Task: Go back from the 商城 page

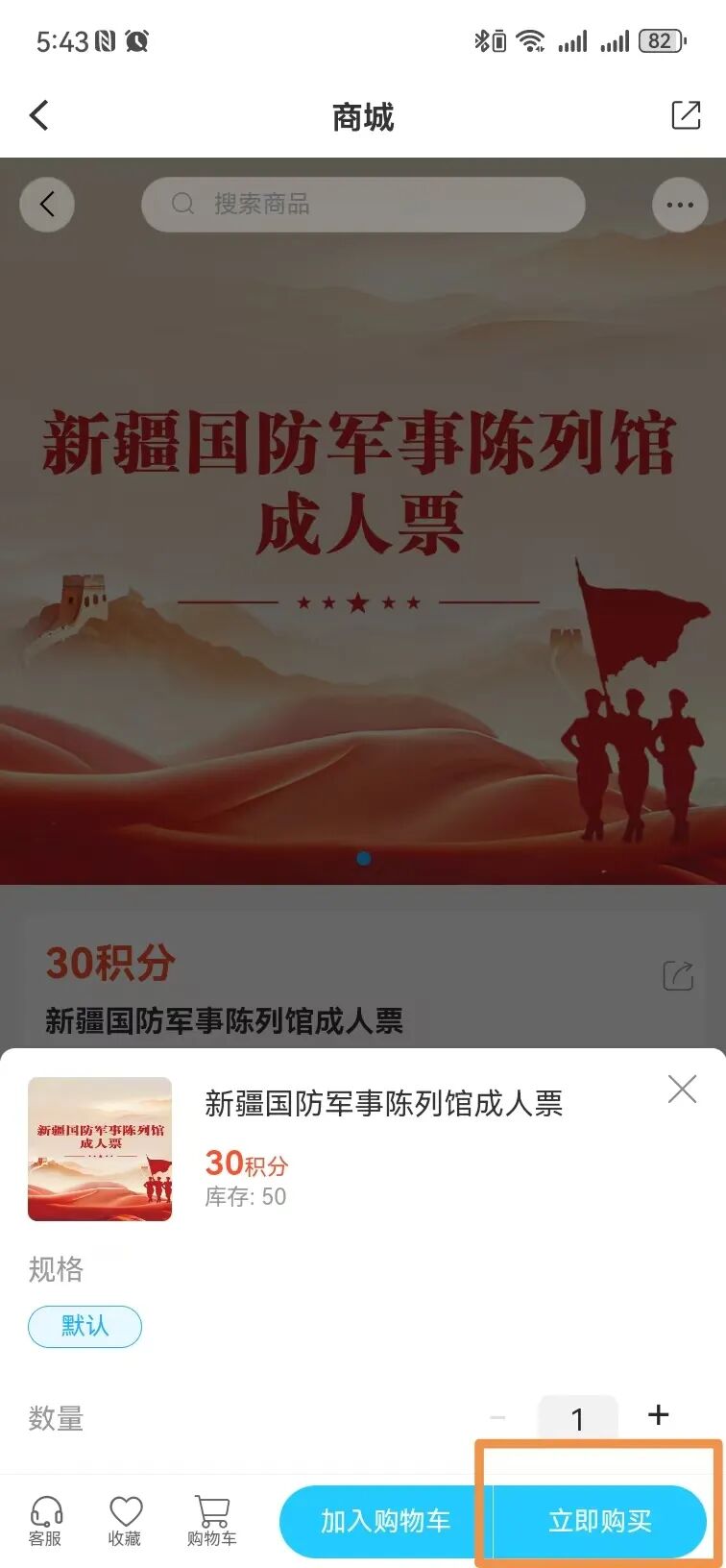Action: pos(39,116)
